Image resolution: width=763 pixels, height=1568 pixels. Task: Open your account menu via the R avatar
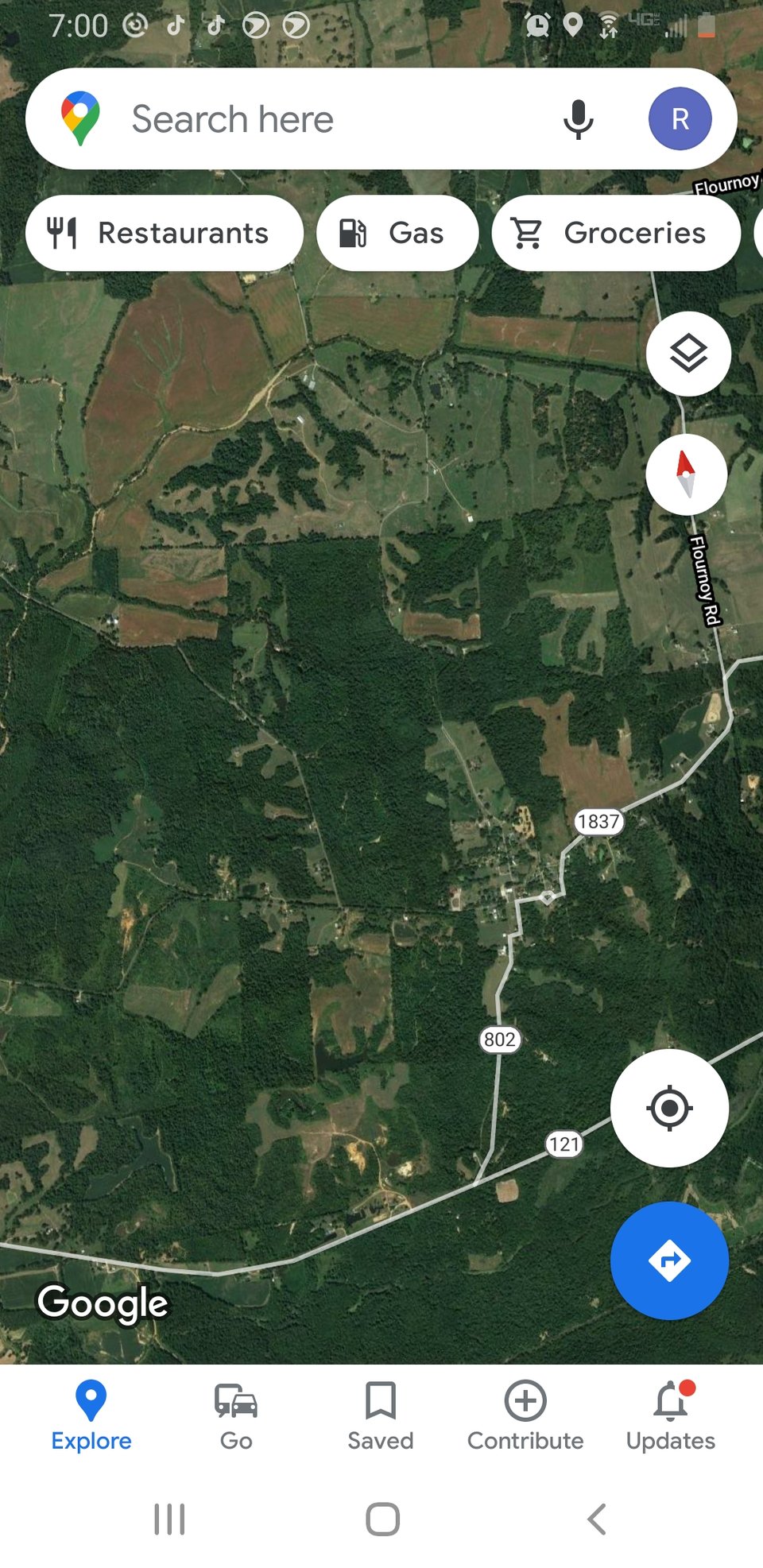[680, 118]
